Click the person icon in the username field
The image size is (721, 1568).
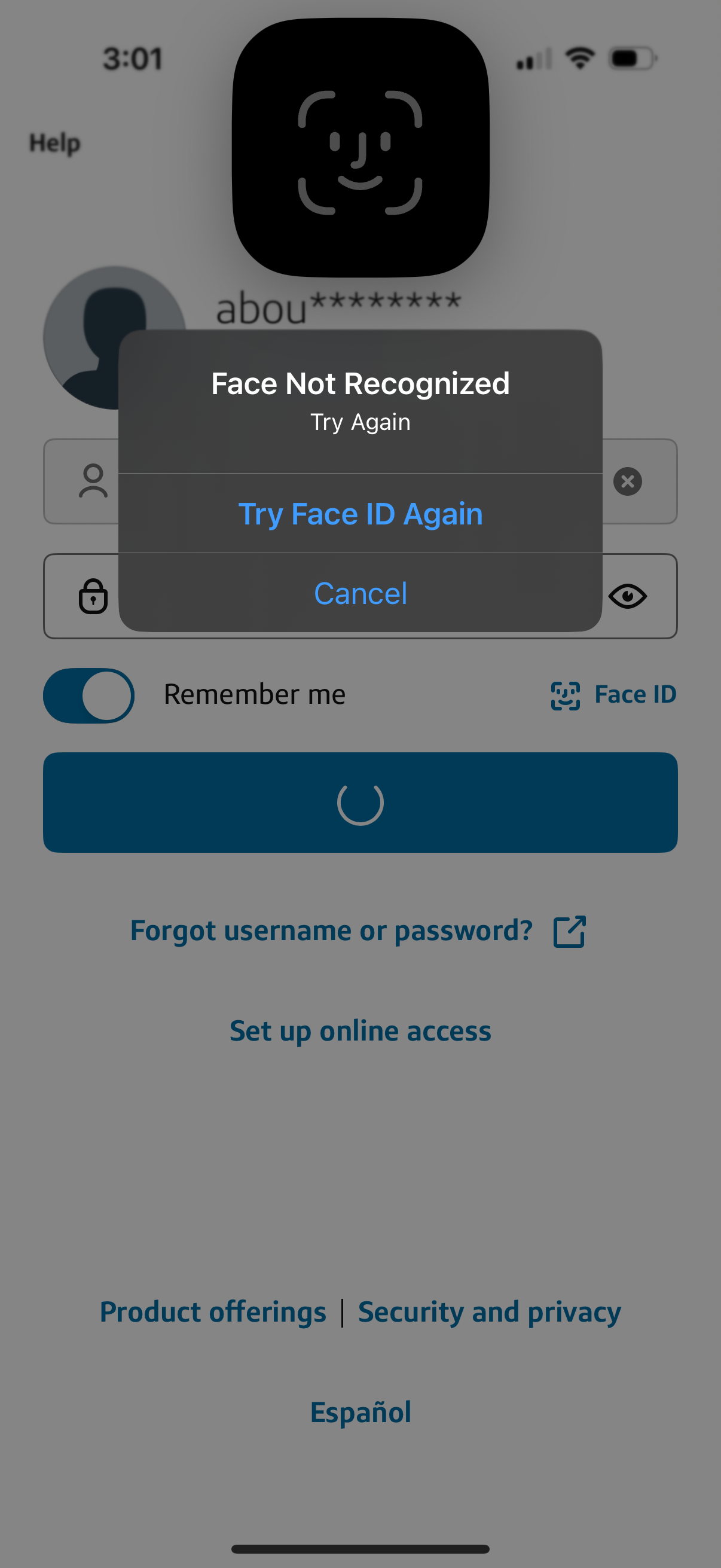pos(93,481)
